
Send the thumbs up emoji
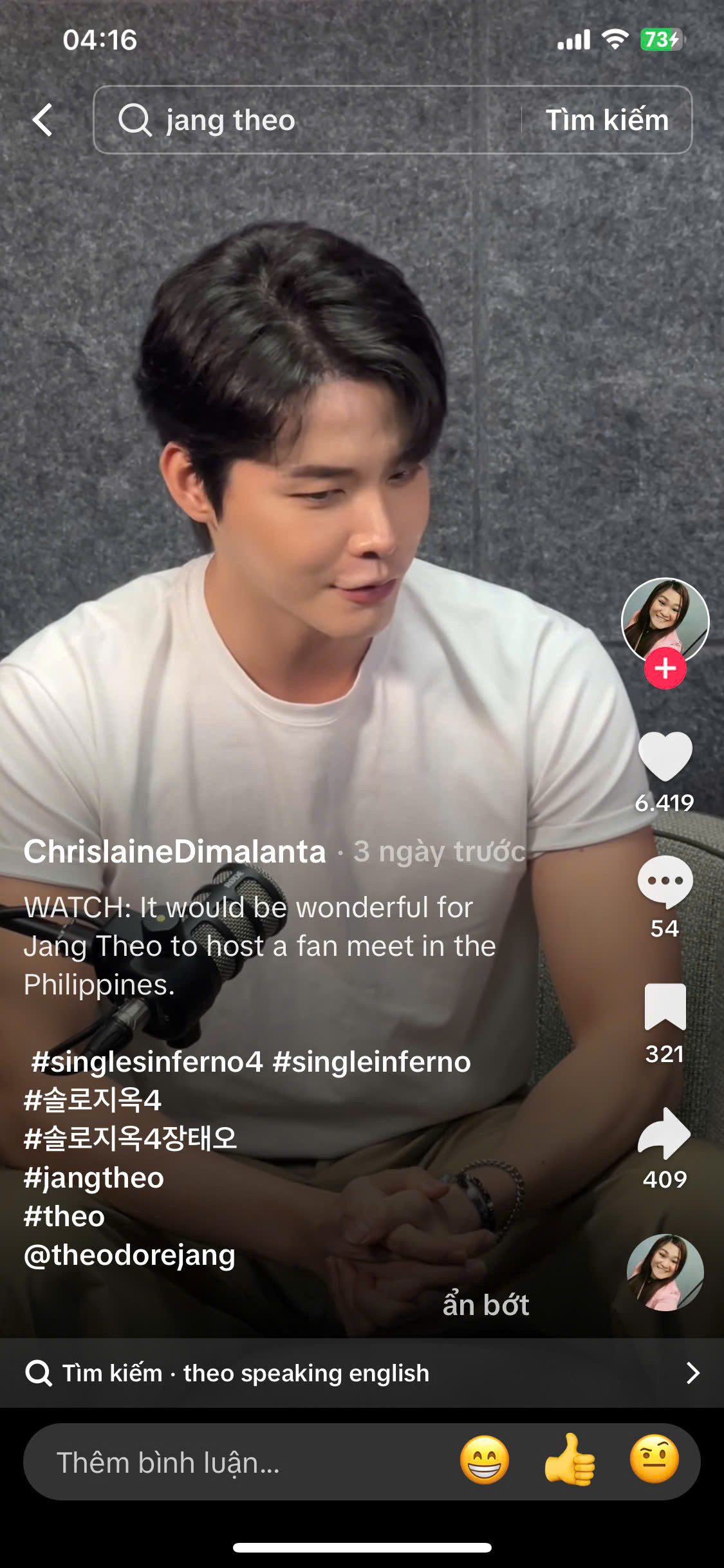pyautogui.click(x=570, y=1460)
